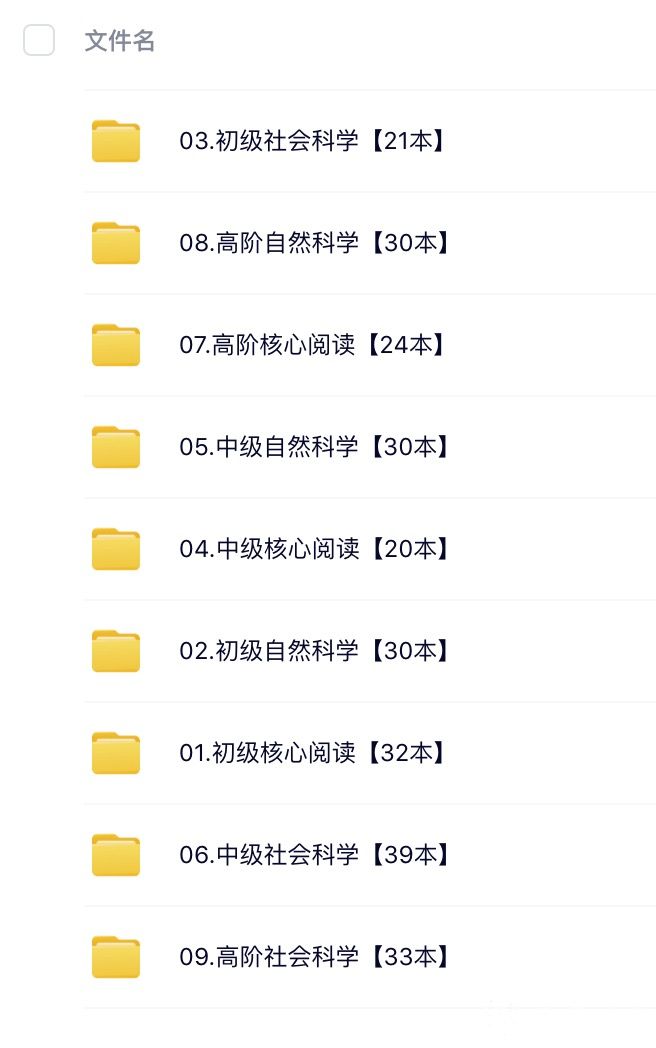This screenshot has width=656, height=1048.
Task: View folder 06.中级社会科学【39本】
Action: click(x=312, y=855)
